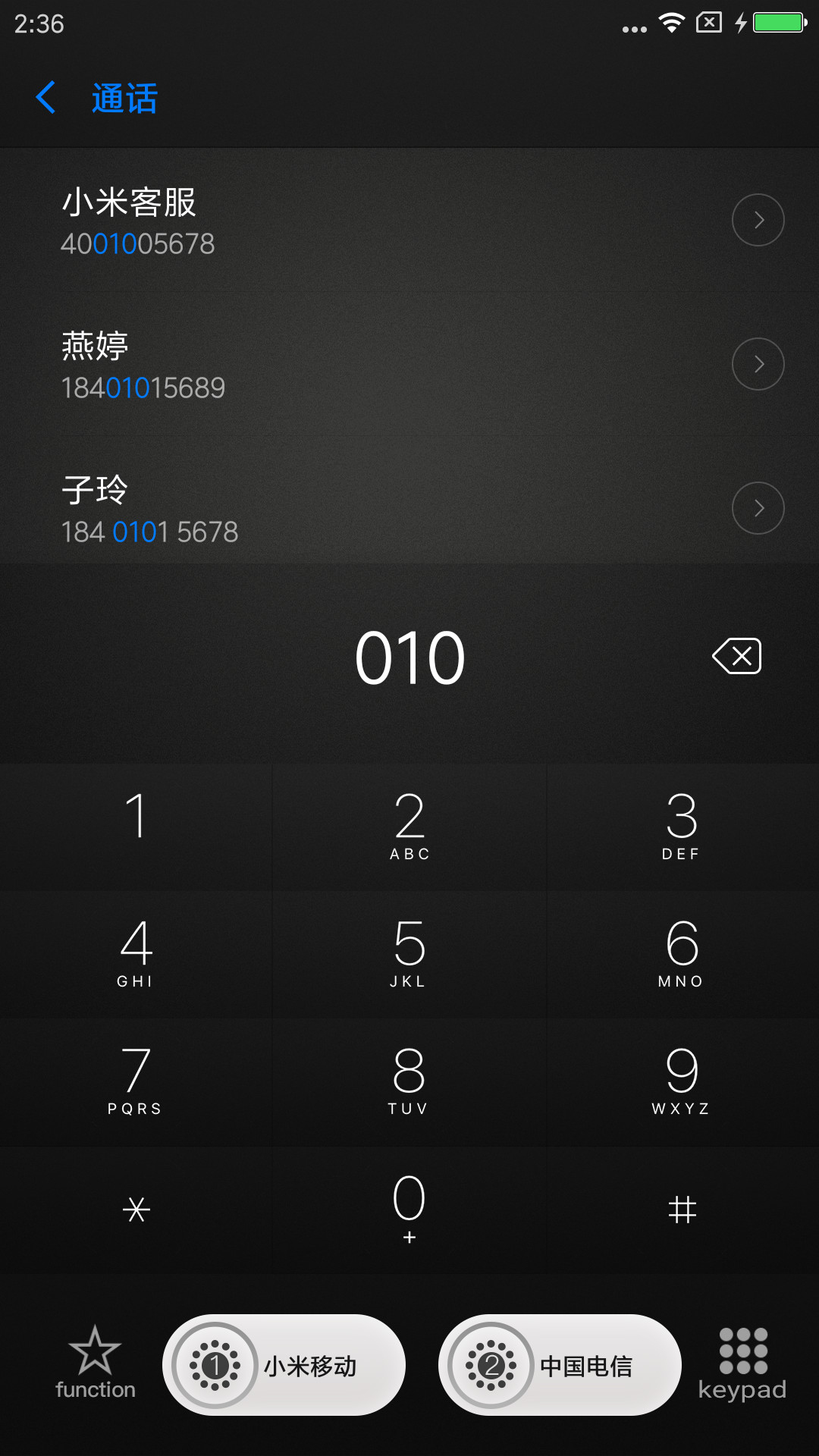The height and width of the screenshot is (1456, 819).
Task: Enter digit 4 GHI
Action: click(136, 955)
